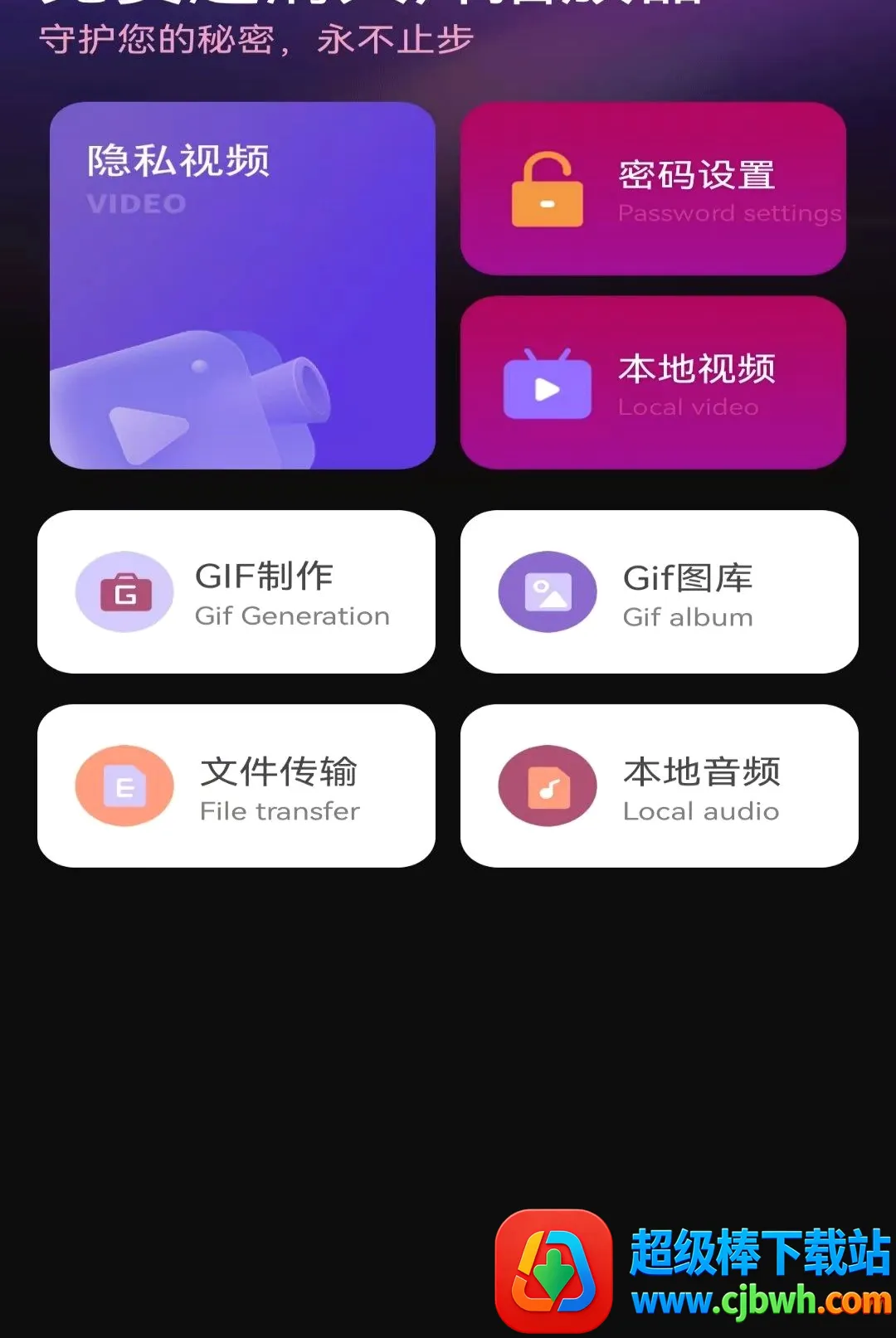This screenshot has height=1338, width=896.
Task: Open 本地视频 Local video
Action: coord(653,382)
